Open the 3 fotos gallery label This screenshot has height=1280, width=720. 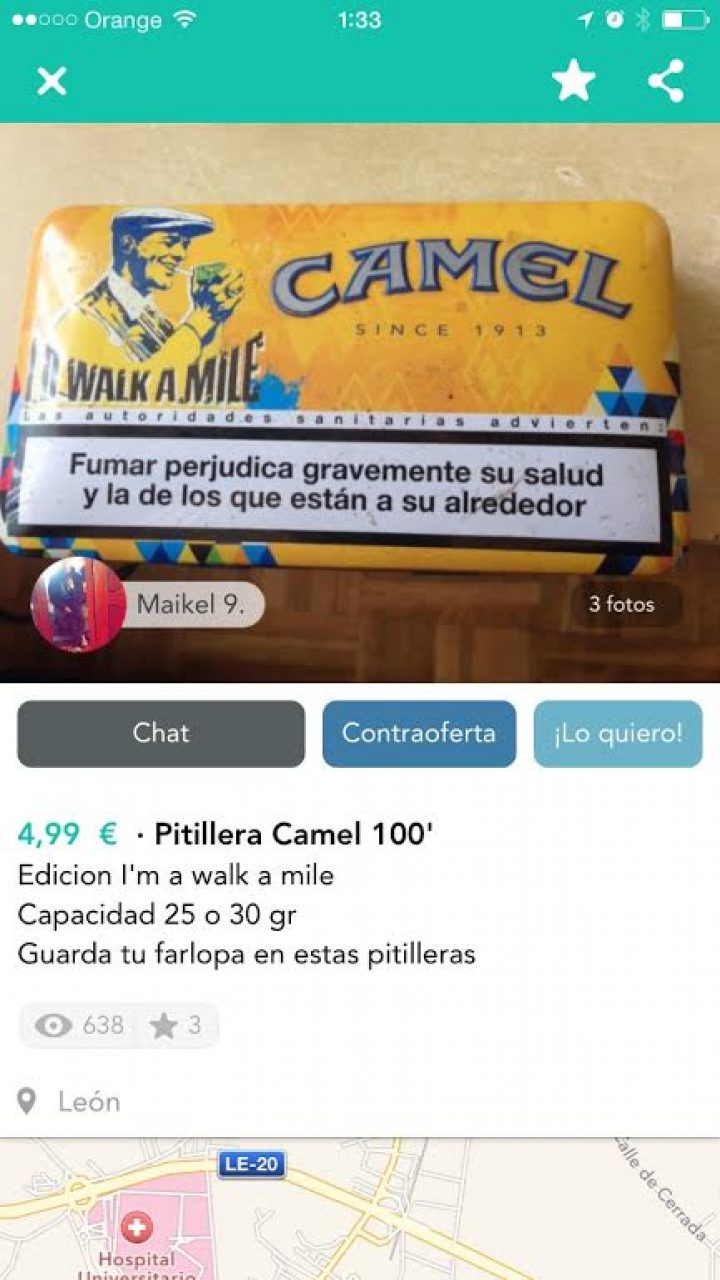click(620, 604)
